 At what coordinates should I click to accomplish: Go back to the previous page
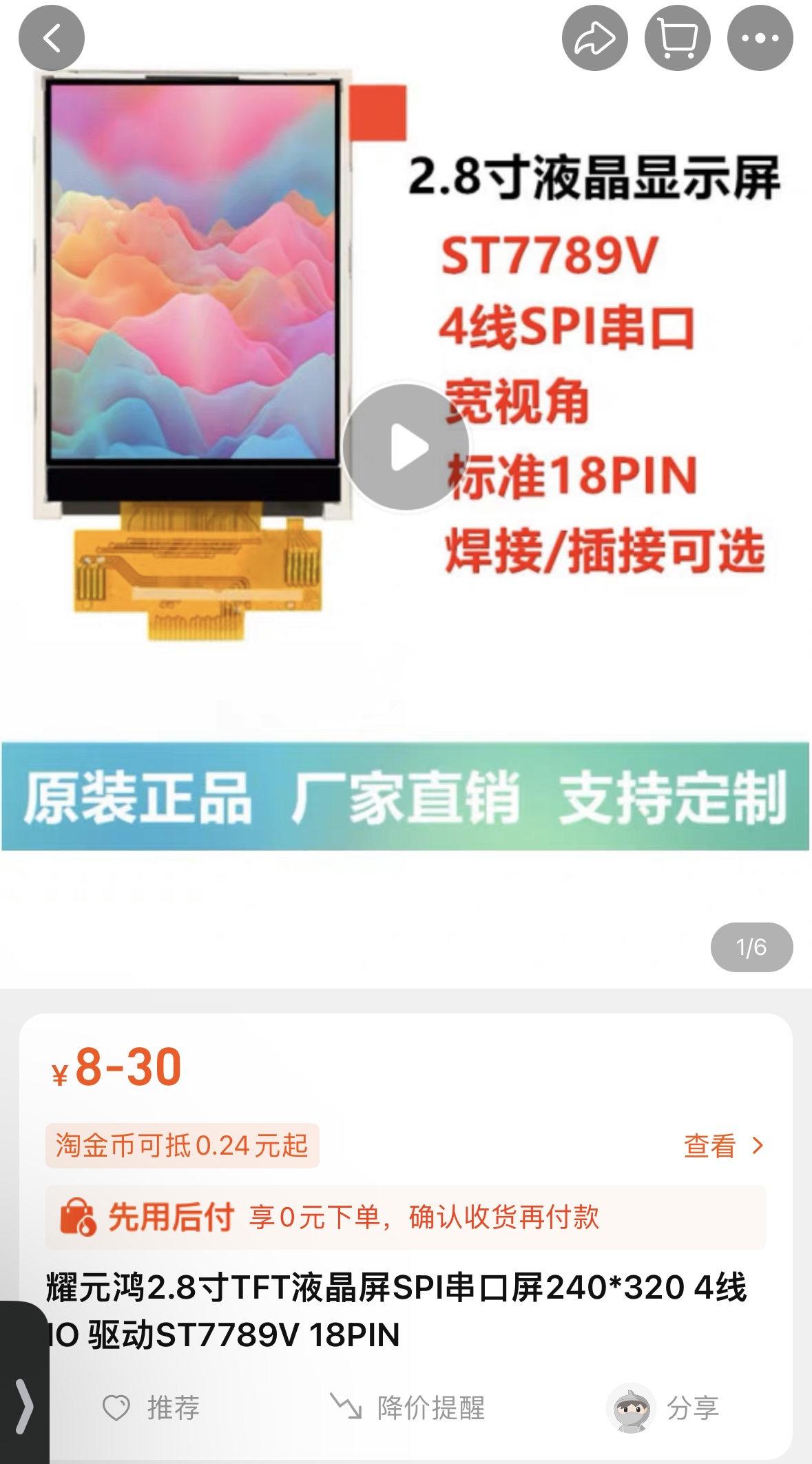tap(52, 38)
